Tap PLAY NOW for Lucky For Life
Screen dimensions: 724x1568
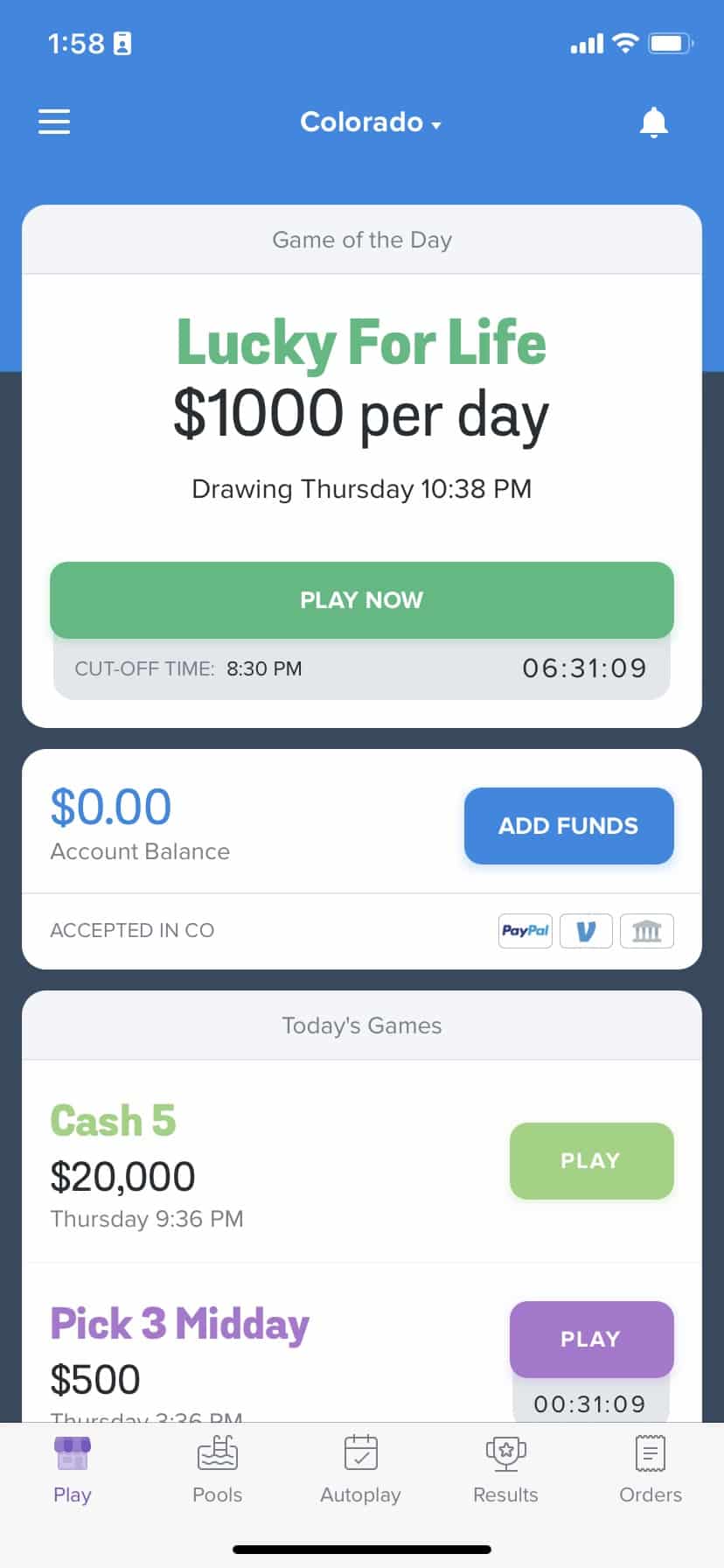361,599
